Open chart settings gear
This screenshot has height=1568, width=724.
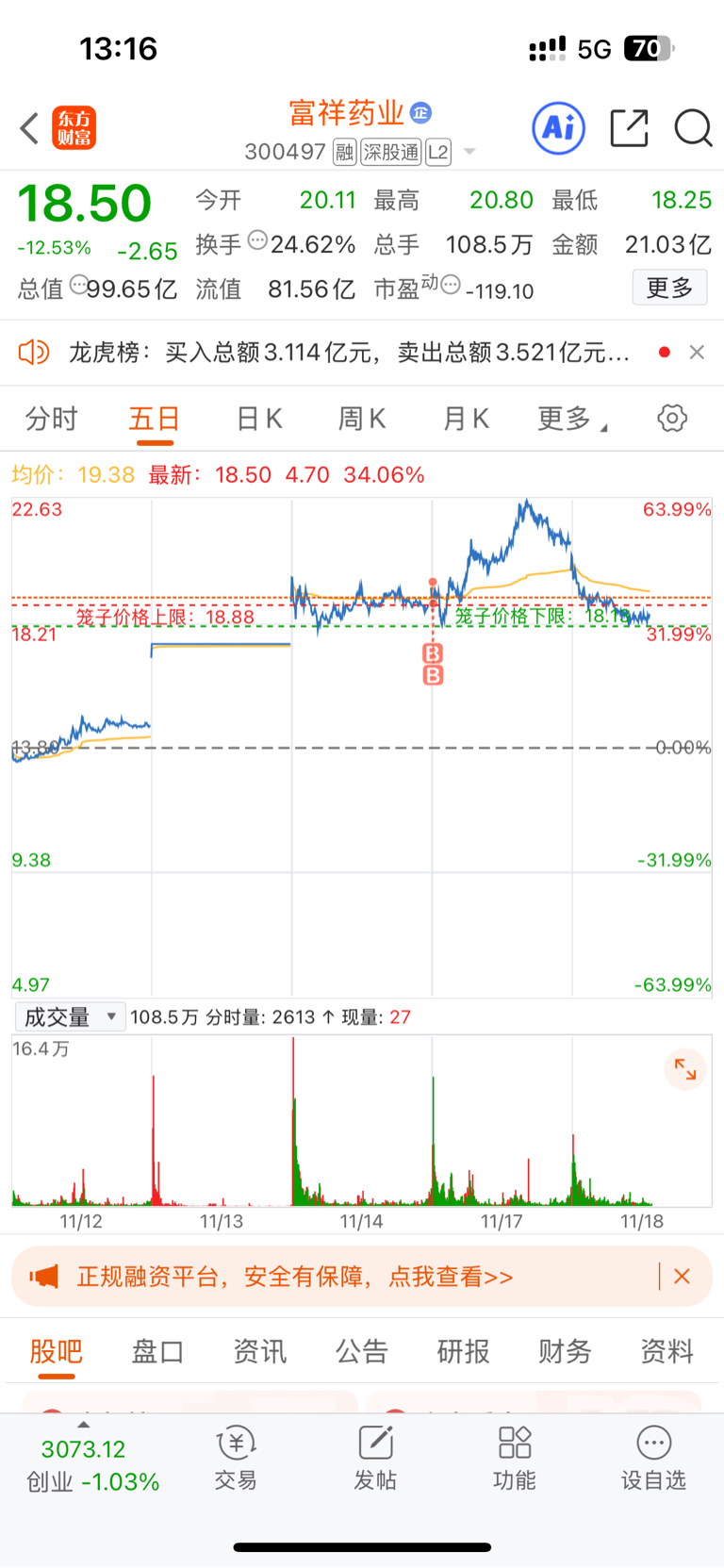[672, 418]
